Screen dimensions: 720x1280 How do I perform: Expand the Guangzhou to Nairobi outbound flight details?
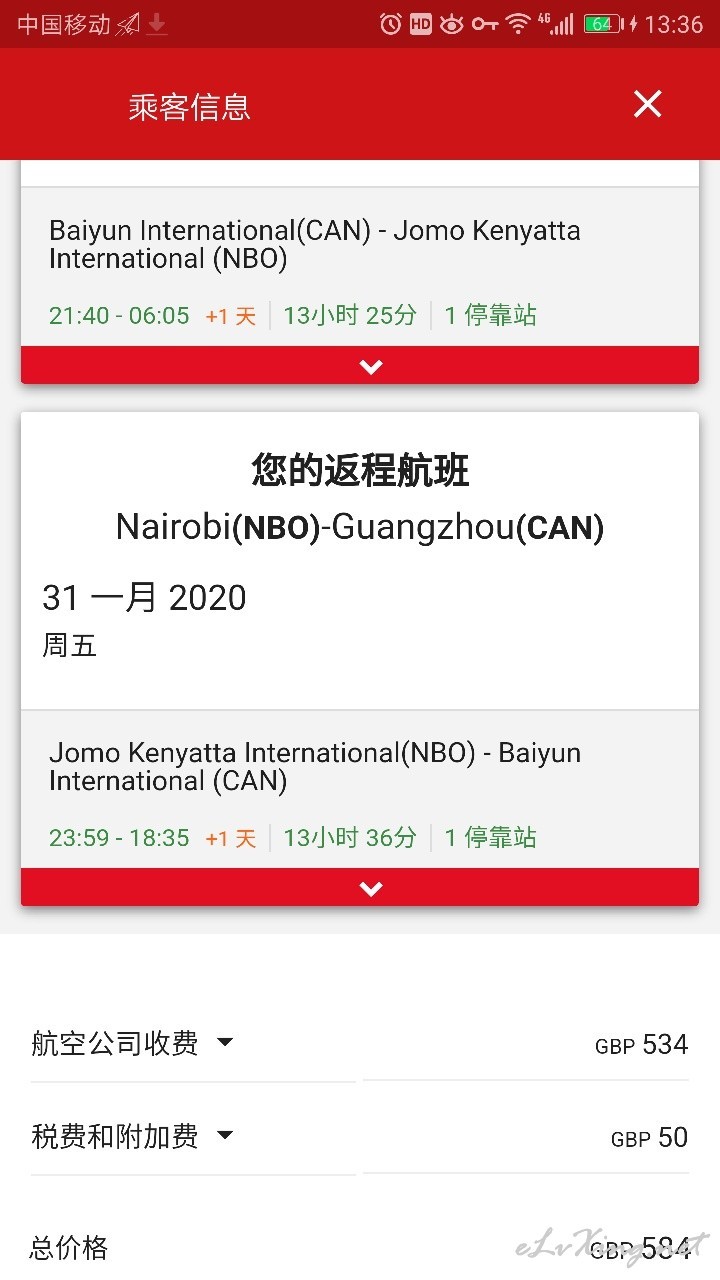[x=360, y=366]
